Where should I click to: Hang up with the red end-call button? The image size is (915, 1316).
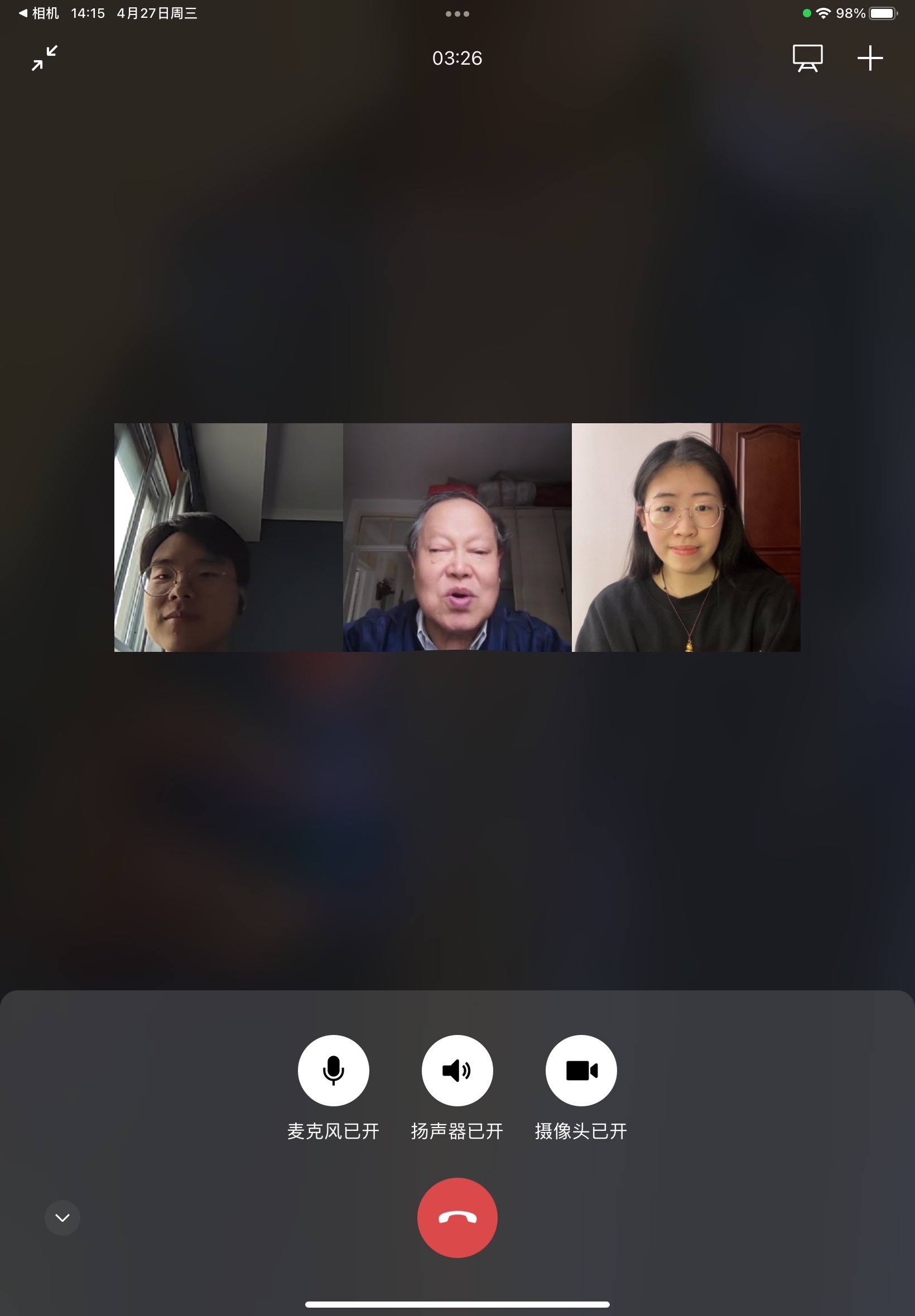[457, 1217]
